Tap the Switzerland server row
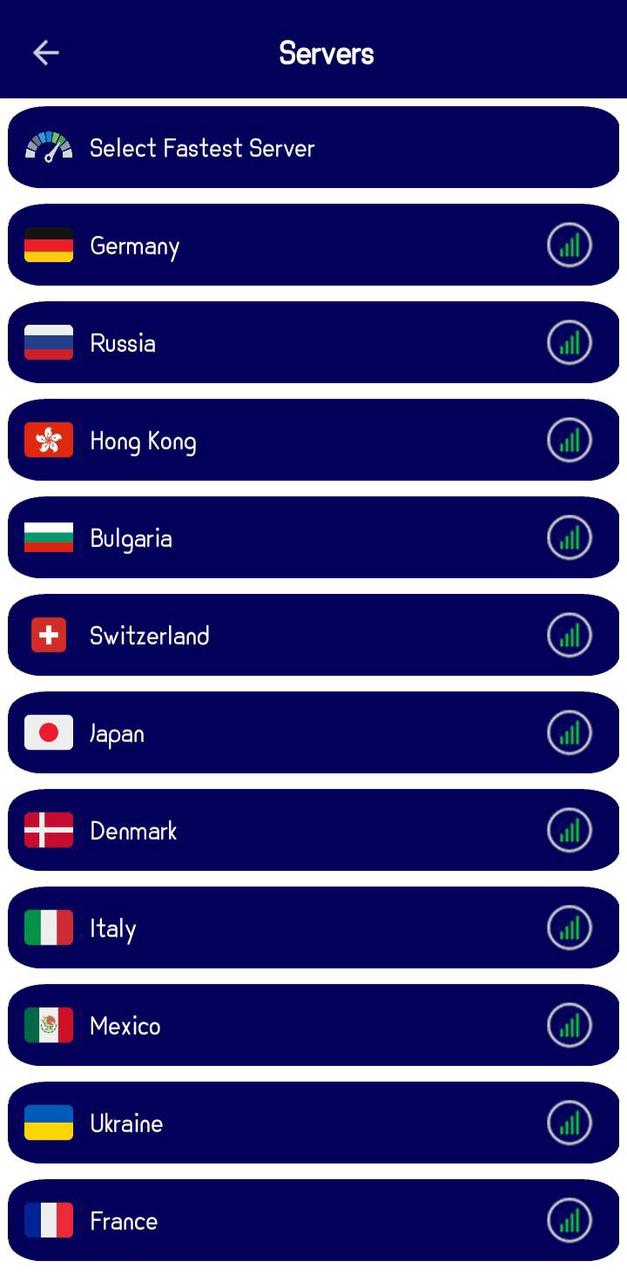 313,635
